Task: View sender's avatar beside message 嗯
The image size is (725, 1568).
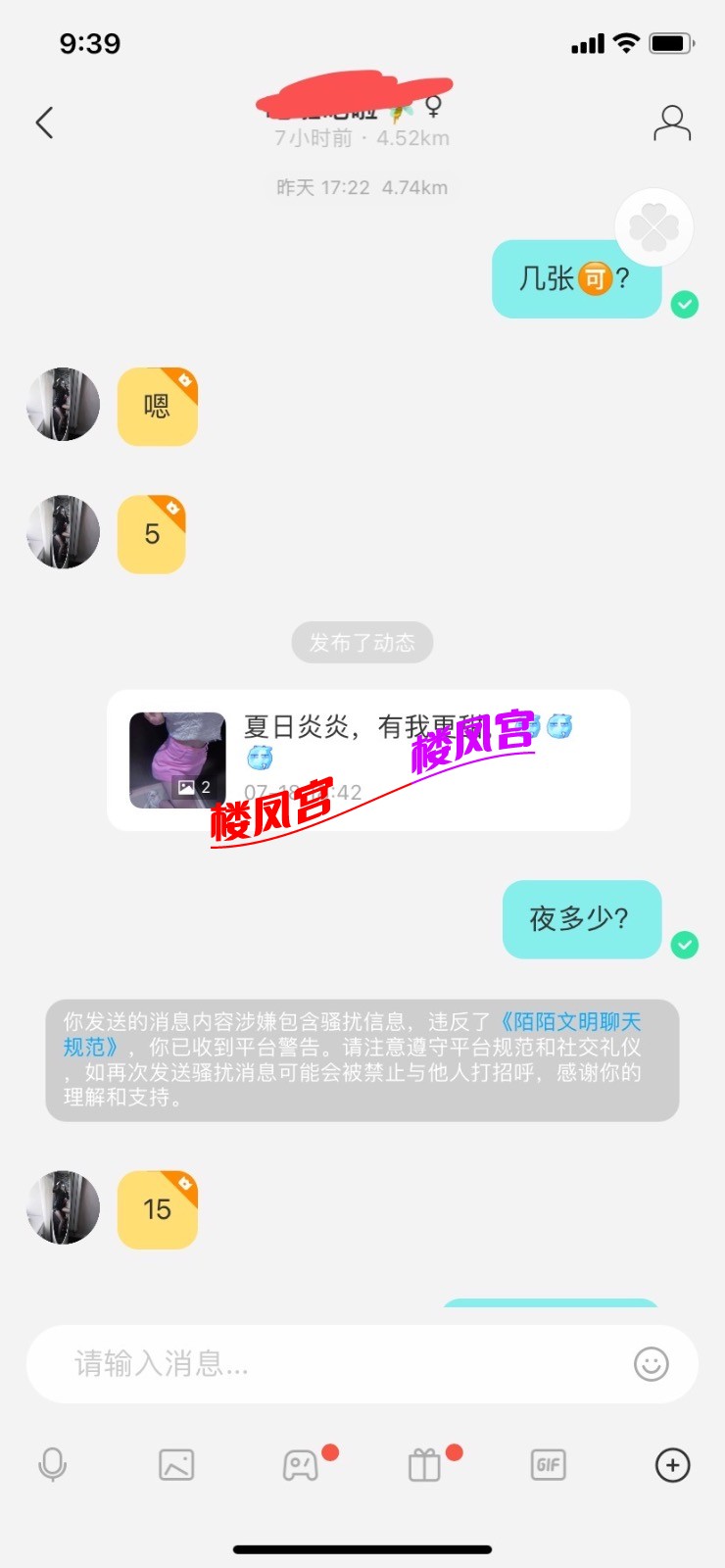Action: tap(63, 405)
